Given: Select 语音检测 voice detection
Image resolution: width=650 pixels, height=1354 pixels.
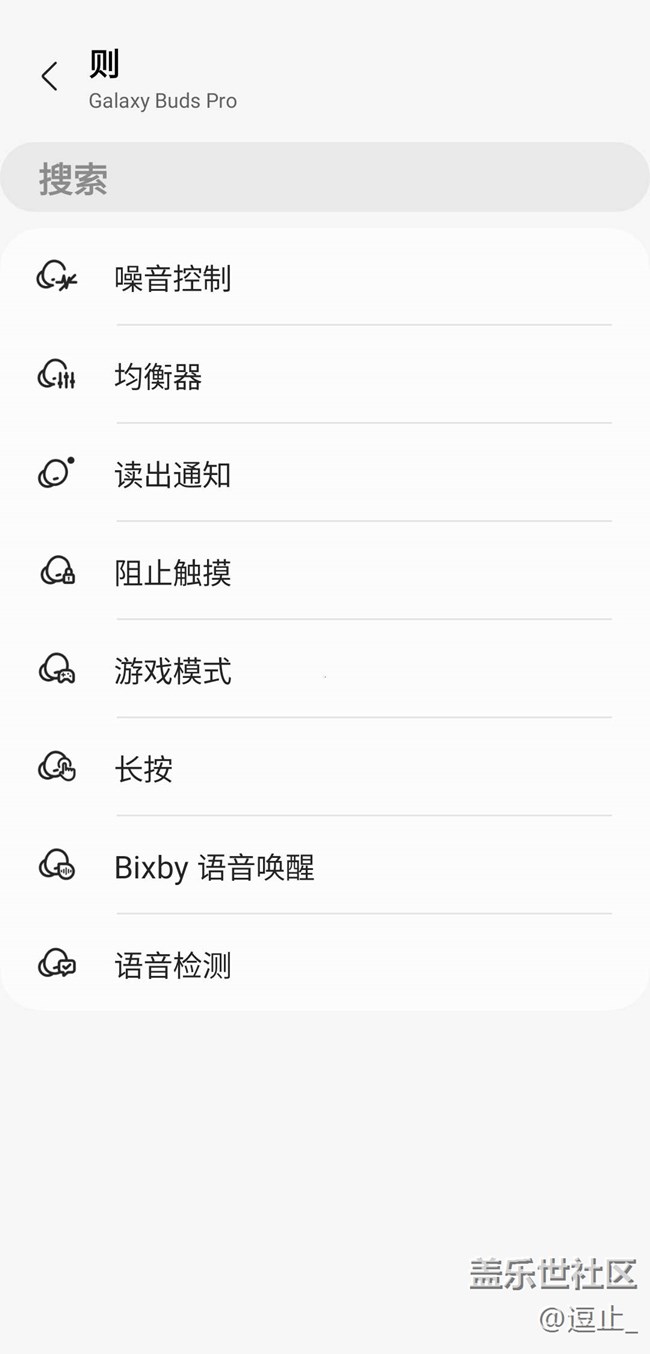Looking at the screenshot, I should [325, 964].
